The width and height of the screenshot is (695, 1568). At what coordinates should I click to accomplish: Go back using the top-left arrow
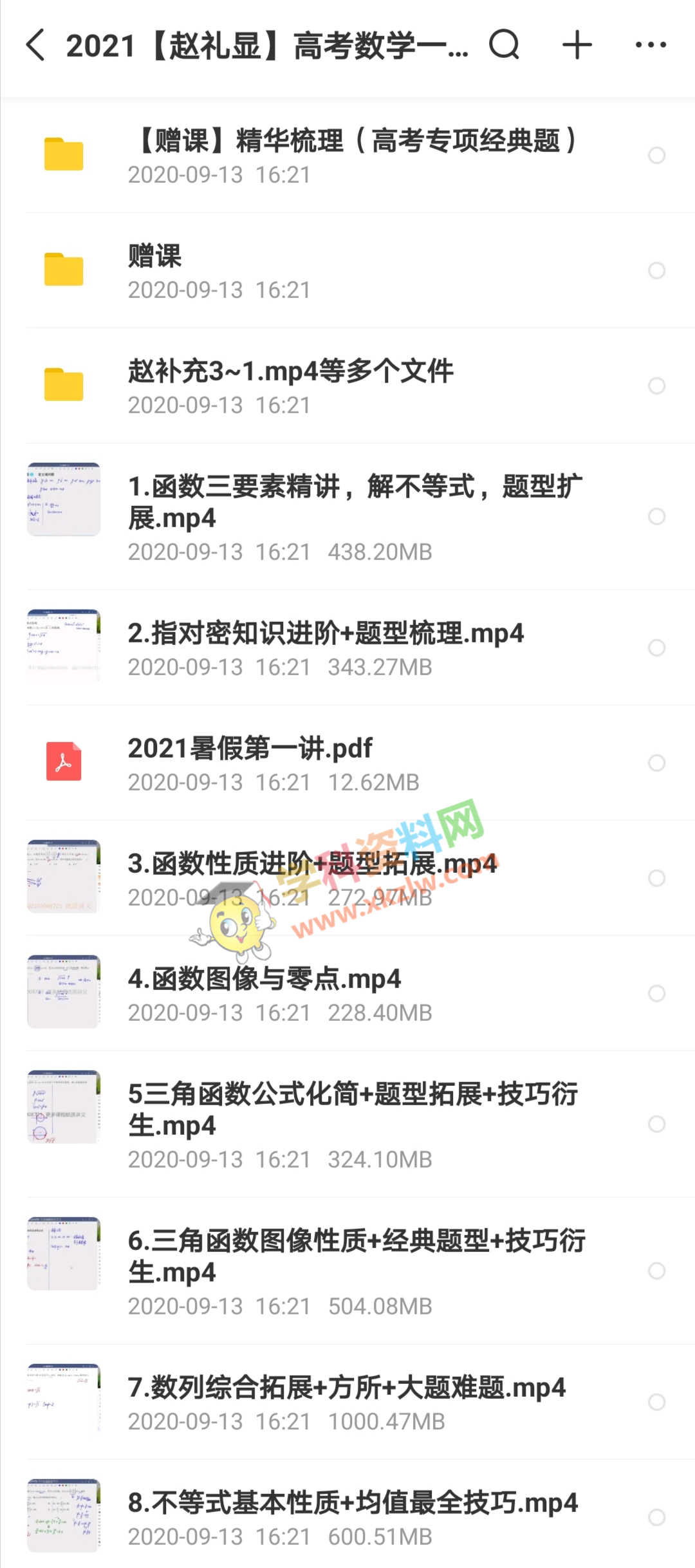(36, 45)
